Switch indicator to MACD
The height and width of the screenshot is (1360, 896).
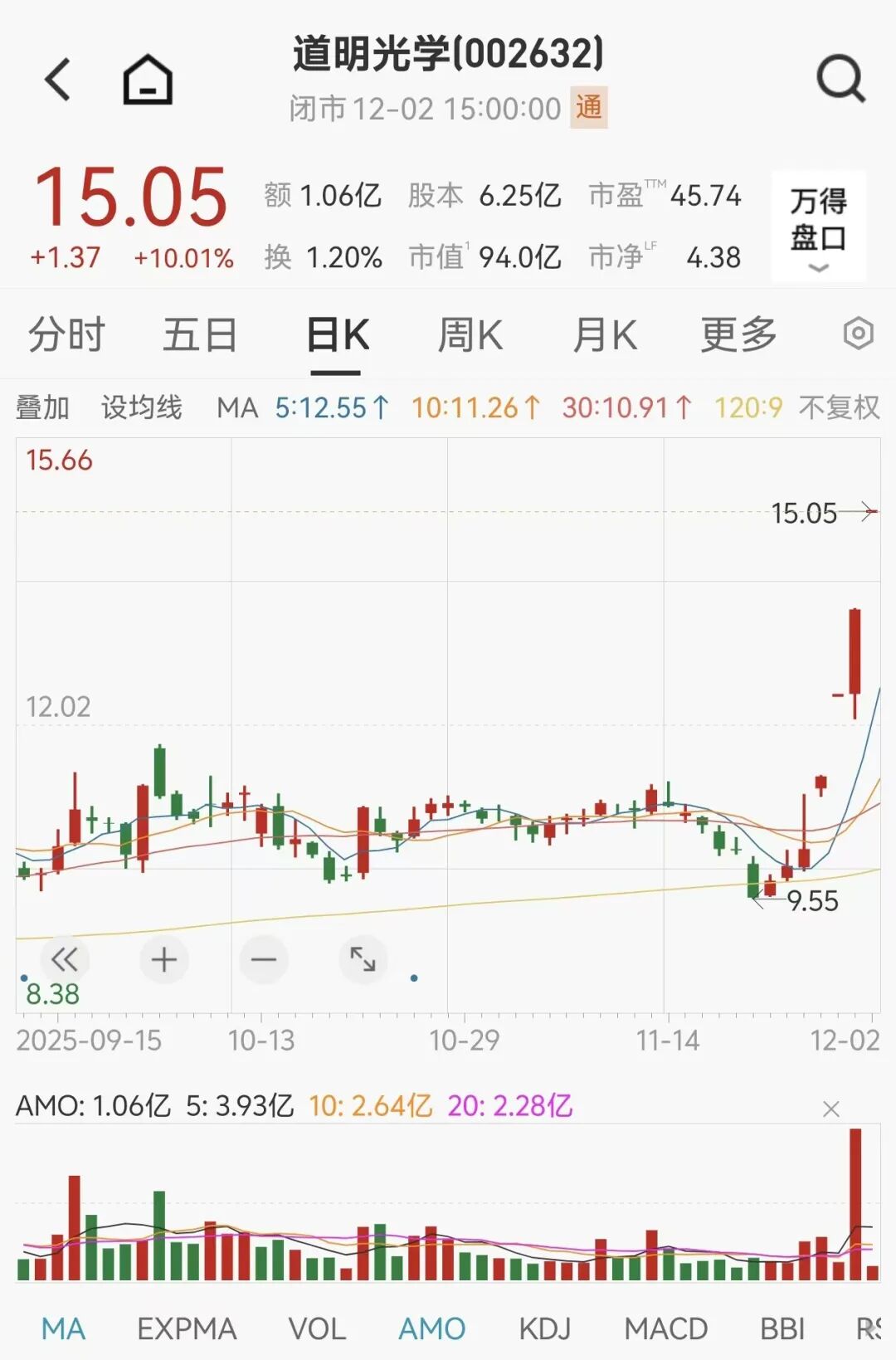(665, 1328)
